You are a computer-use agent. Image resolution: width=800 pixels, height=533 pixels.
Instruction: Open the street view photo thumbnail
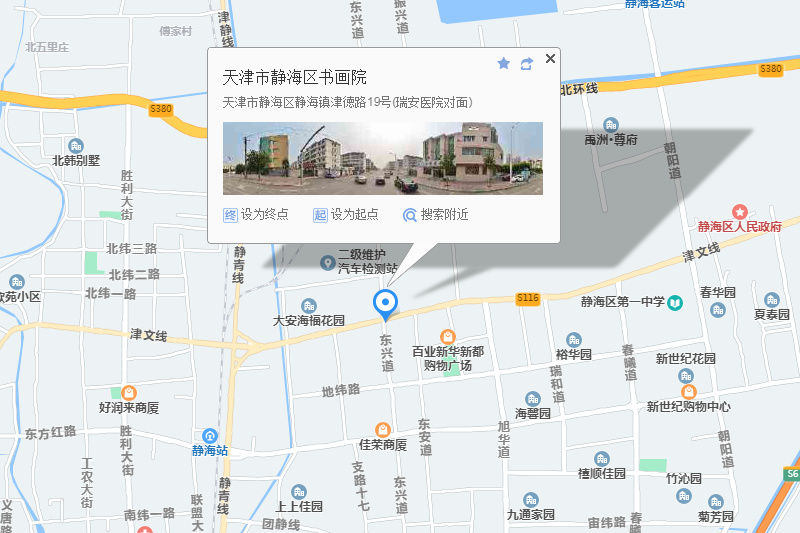click(382, 158)
